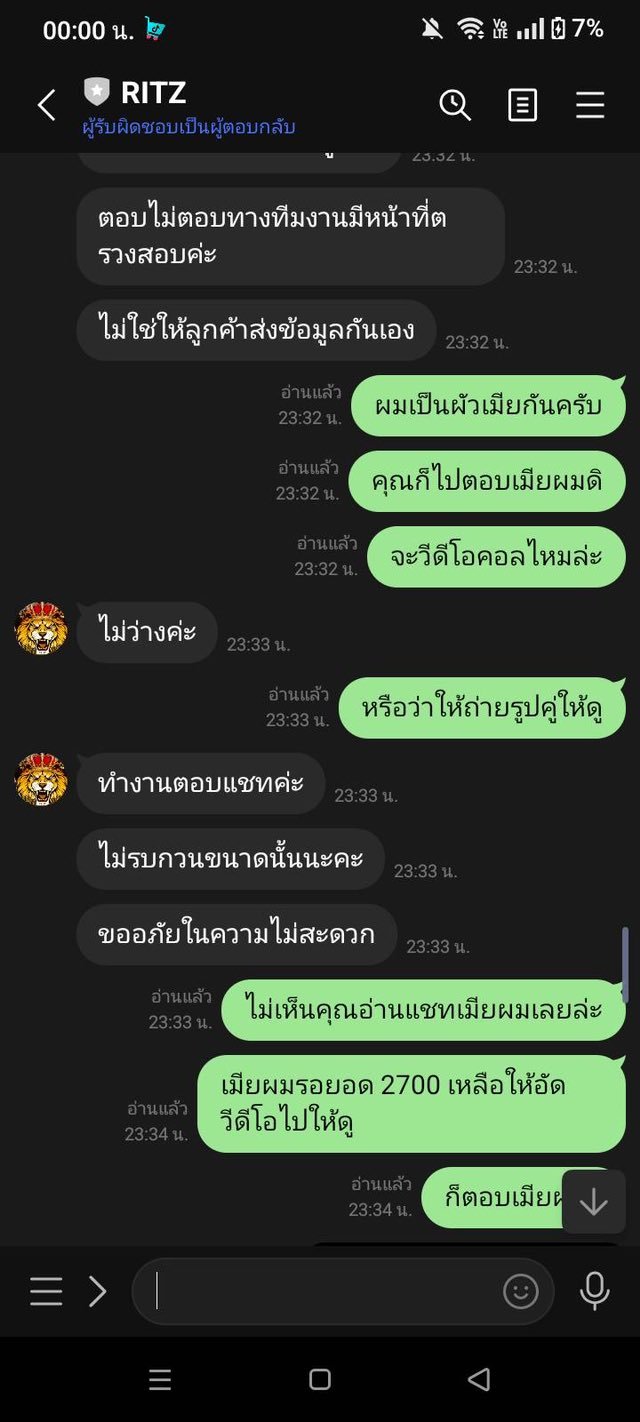Open the bottom-left menu beside message field
This screenshot has height=1422, width=640.
[x=46, y=1291]
